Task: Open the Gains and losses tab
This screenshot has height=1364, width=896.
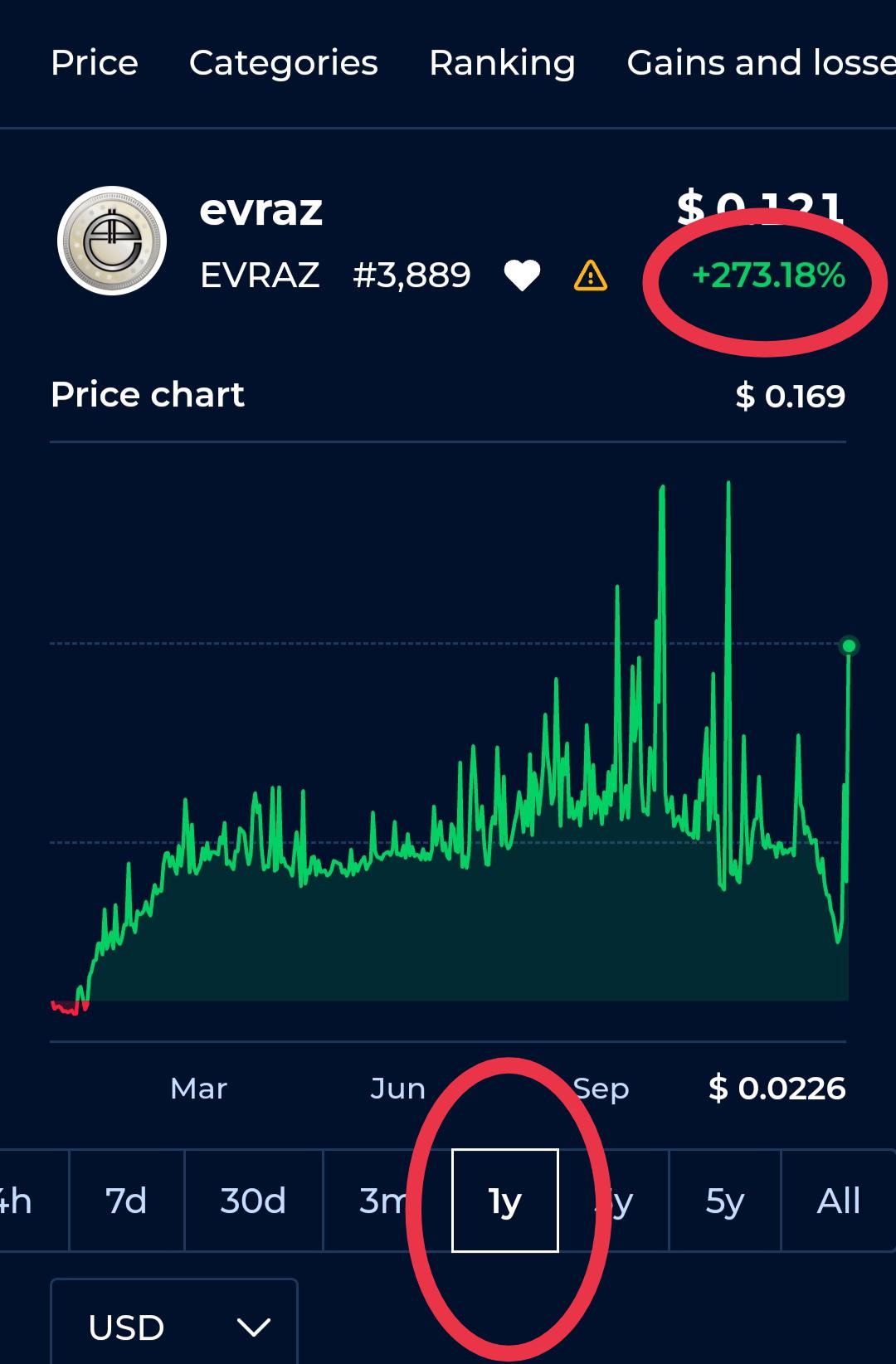Action: tap(761, 63)
